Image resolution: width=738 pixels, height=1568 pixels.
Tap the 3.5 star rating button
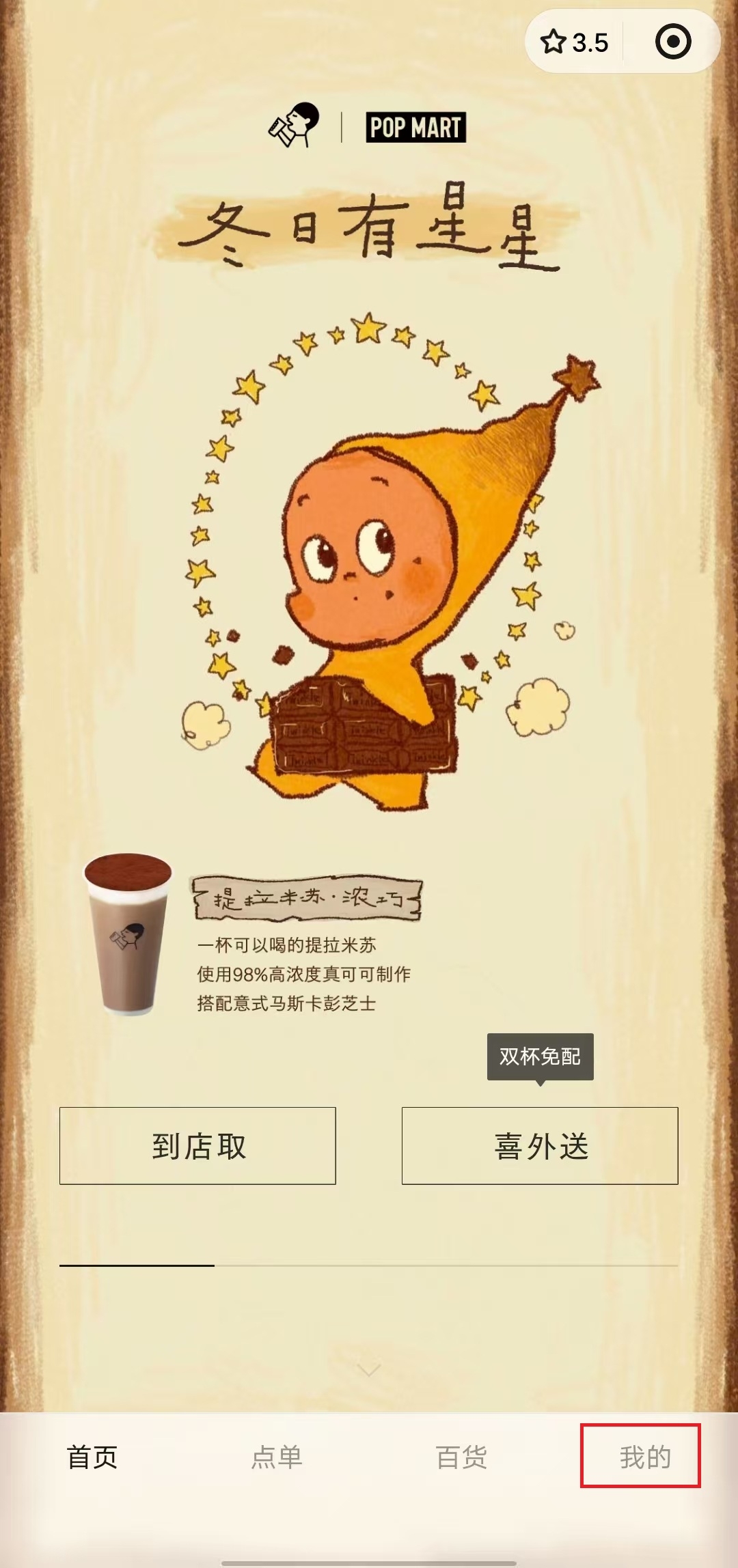(575, 42)
